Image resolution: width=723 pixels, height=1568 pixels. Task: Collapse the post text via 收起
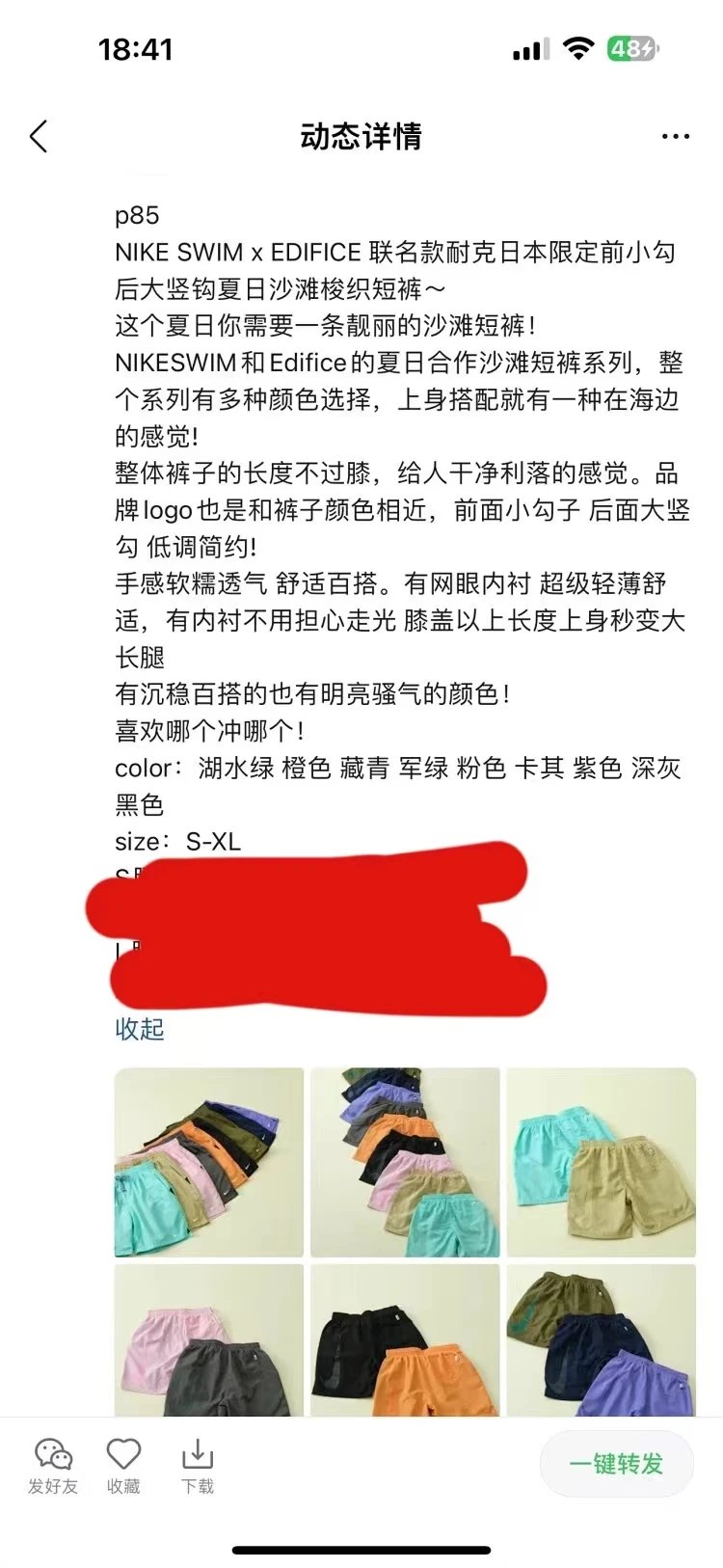pyautogui.click(x=140, y=1029)
